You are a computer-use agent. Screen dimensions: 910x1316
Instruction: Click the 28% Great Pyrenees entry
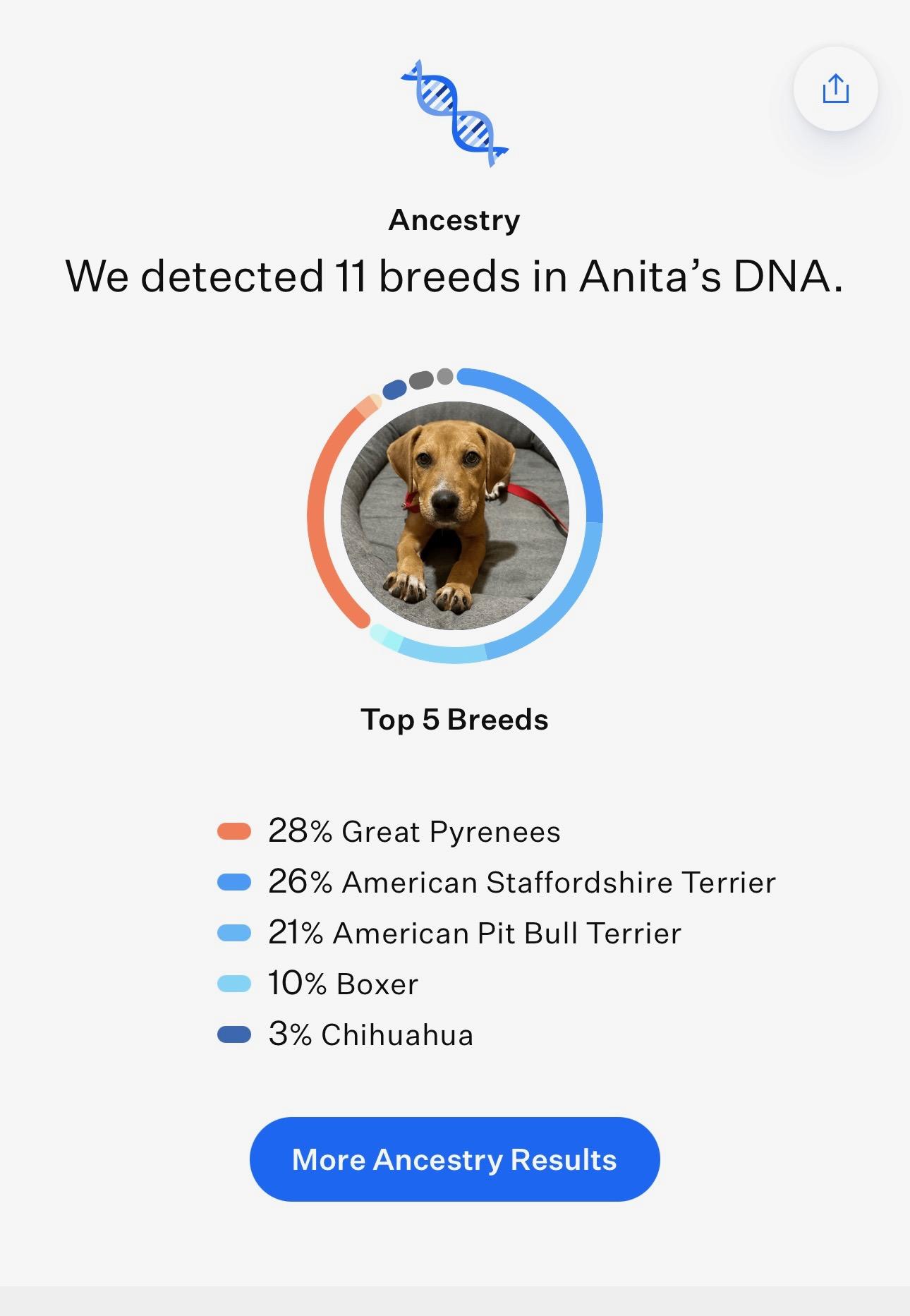(x=416, y=831)
